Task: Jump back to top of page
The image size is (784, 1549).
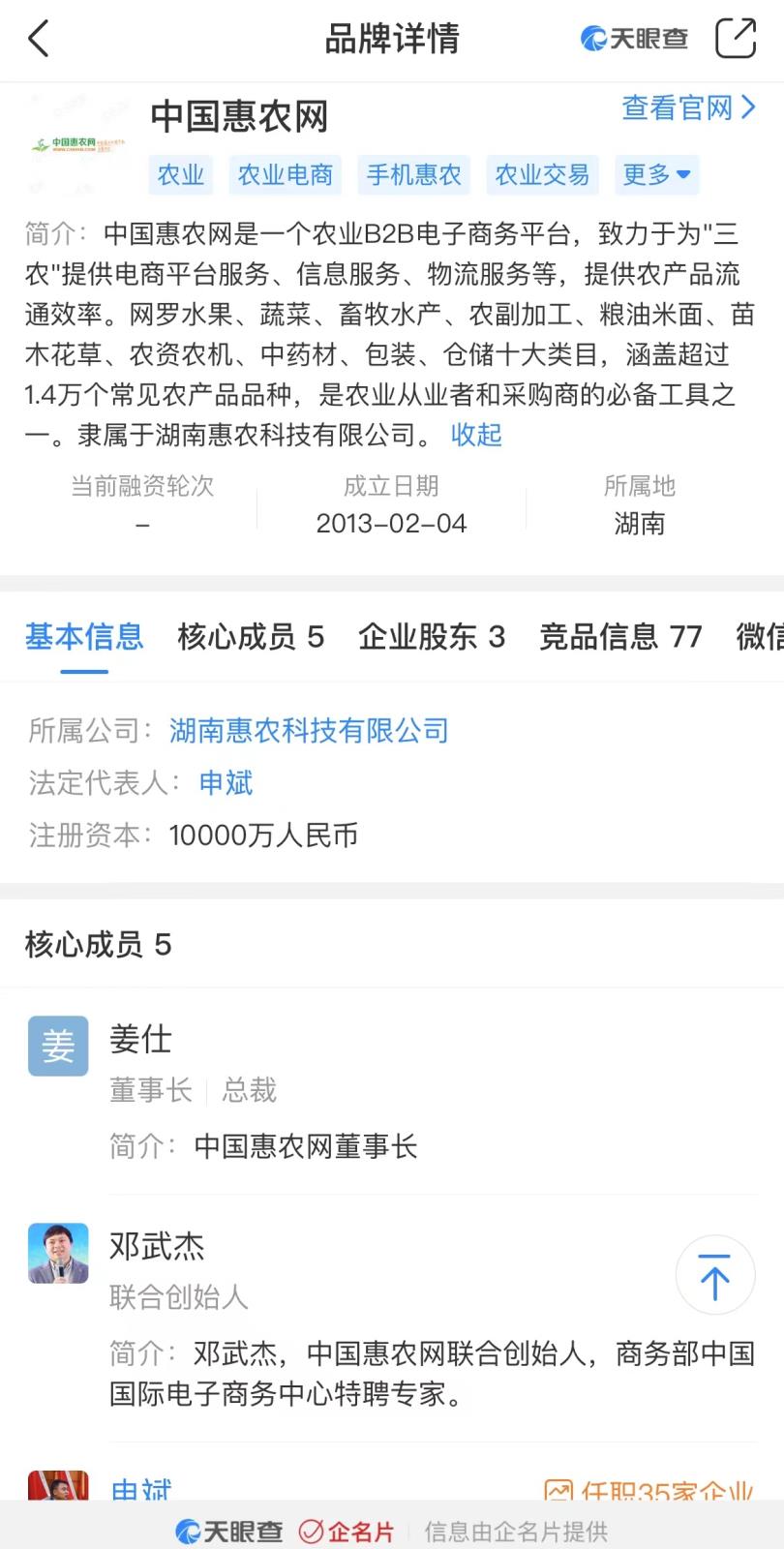Action: (x=714, y=1274)
